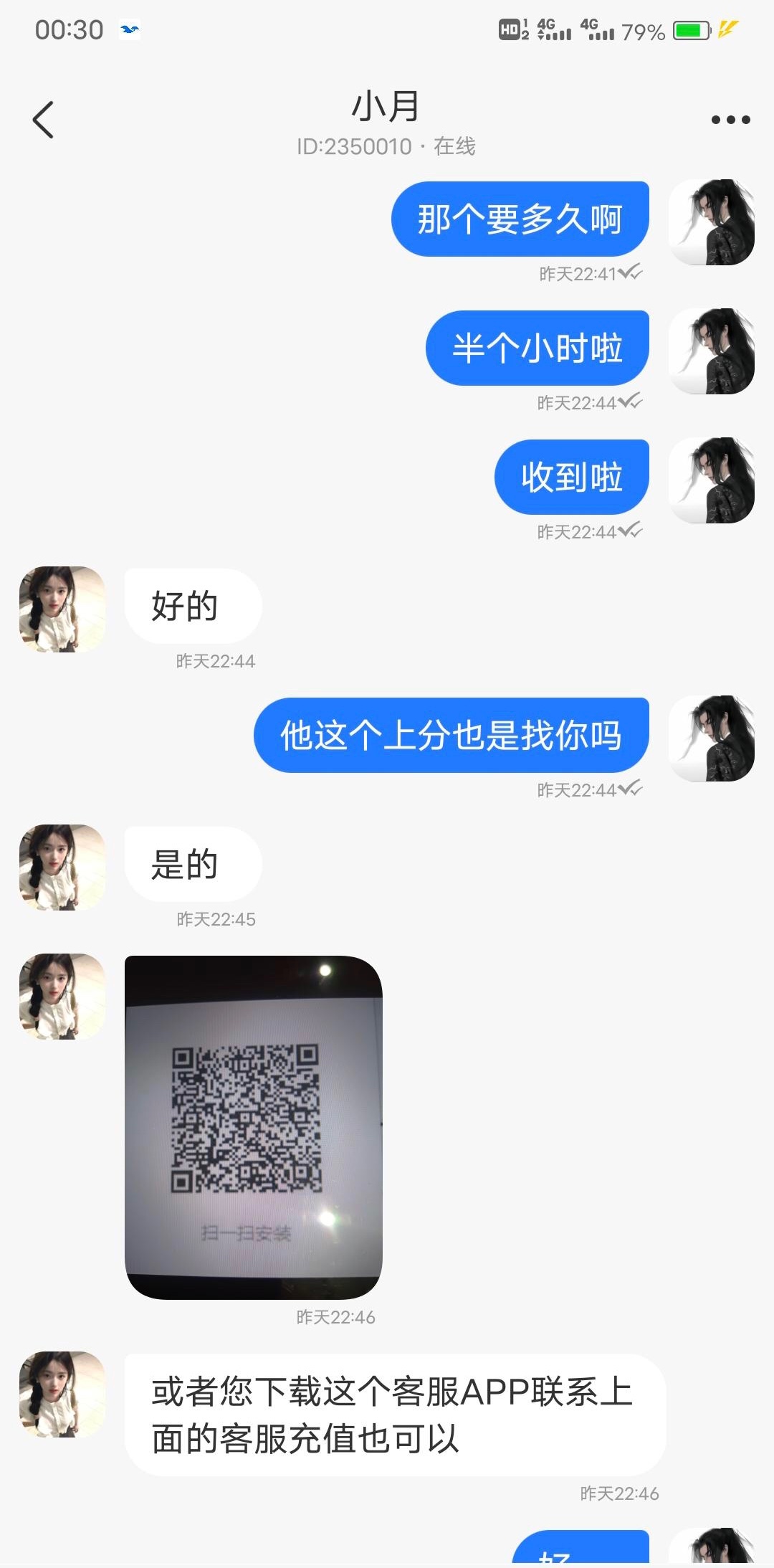View the profile picture beside 收到啦
This screenshot has width=774, height=1568.
(x=712, y=480)
